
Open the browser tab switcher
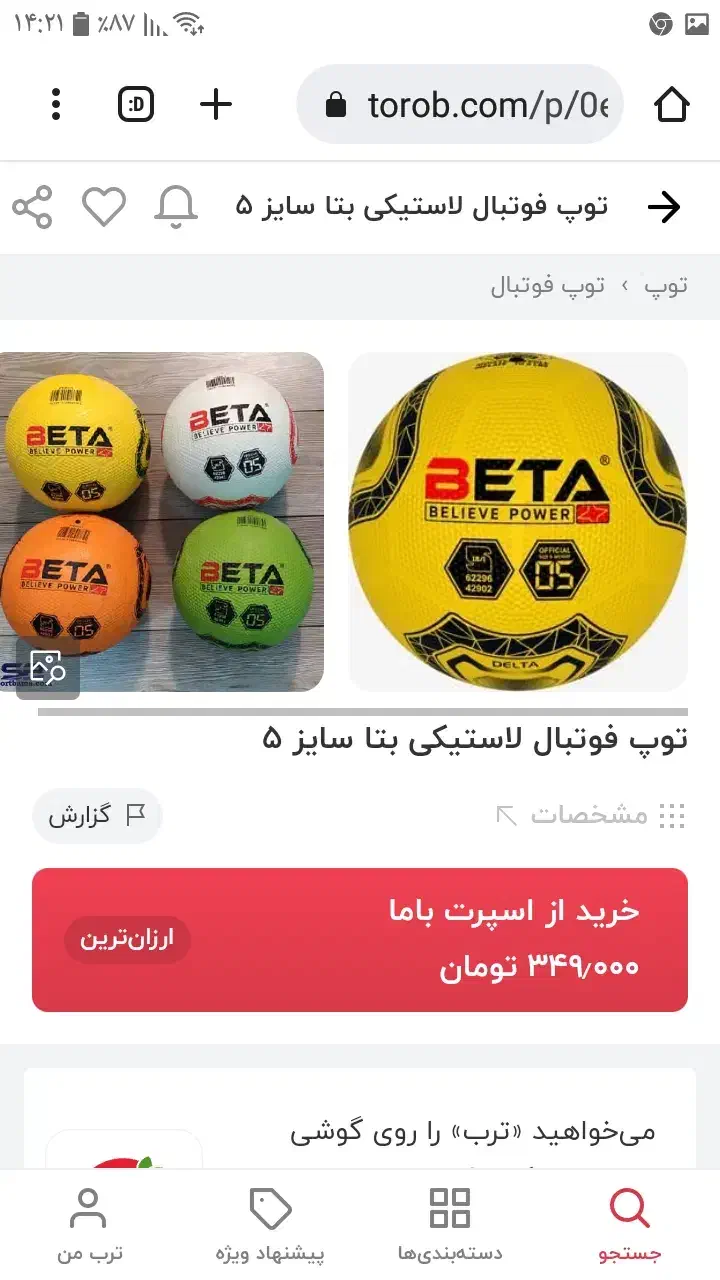pos(136,104)
